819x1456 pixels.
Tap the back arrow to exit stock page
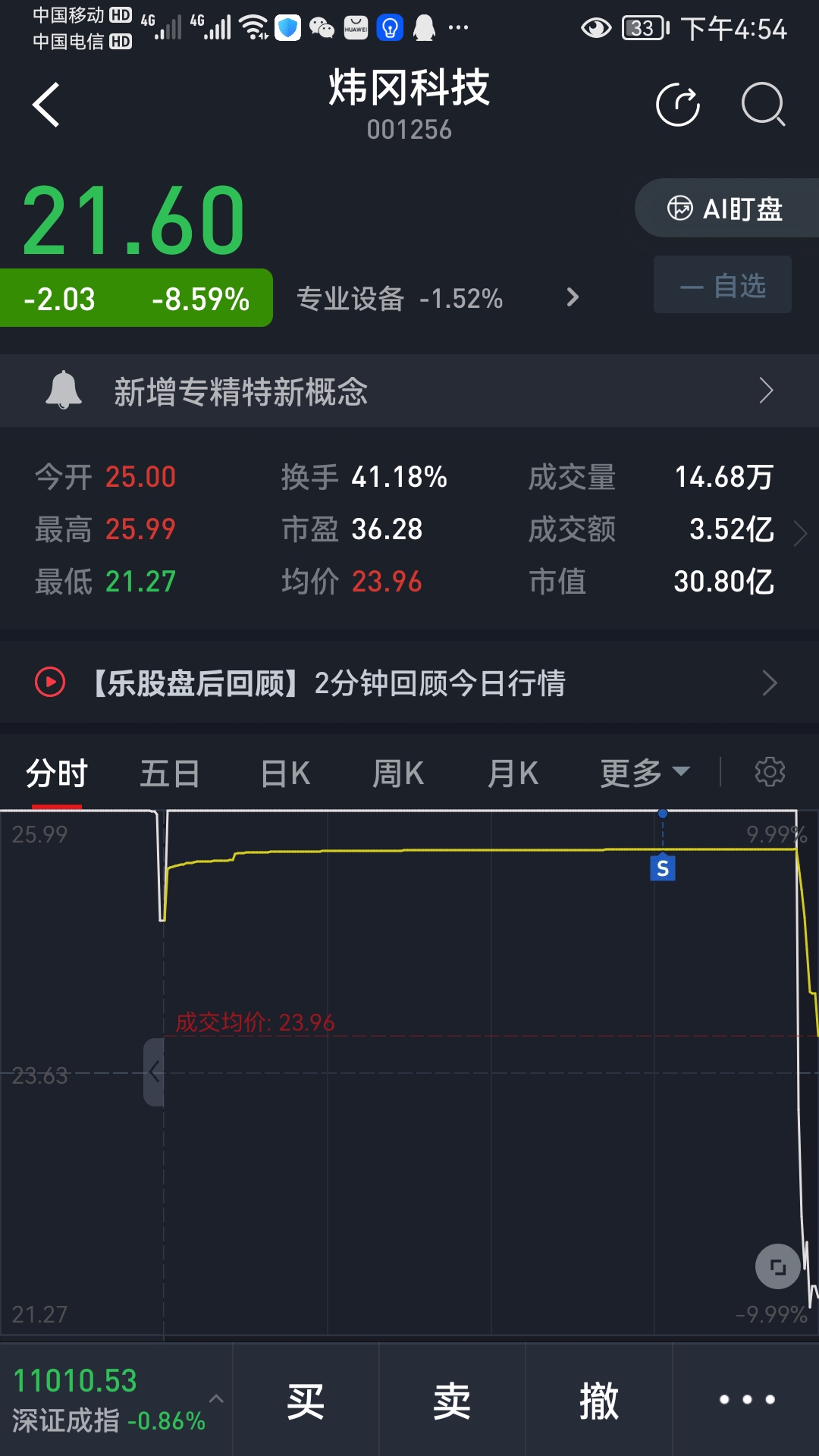(x=45, y=105)
